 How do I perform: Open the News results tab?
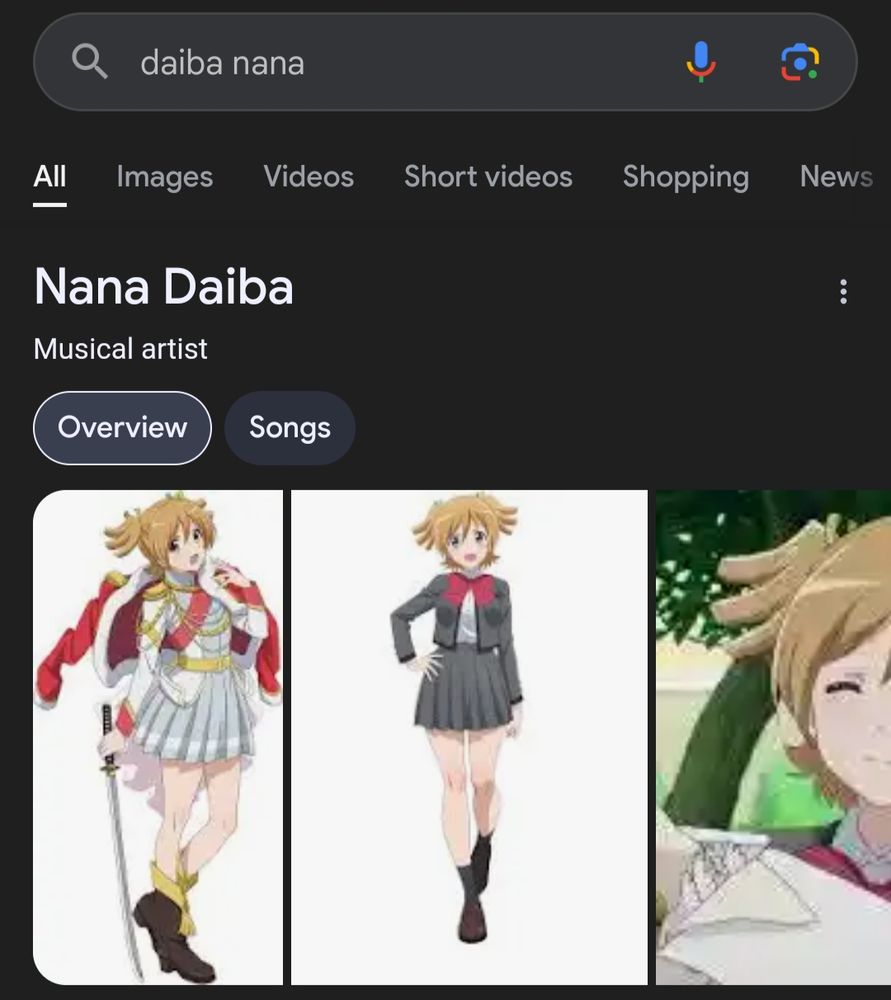(x=835, y=176)
